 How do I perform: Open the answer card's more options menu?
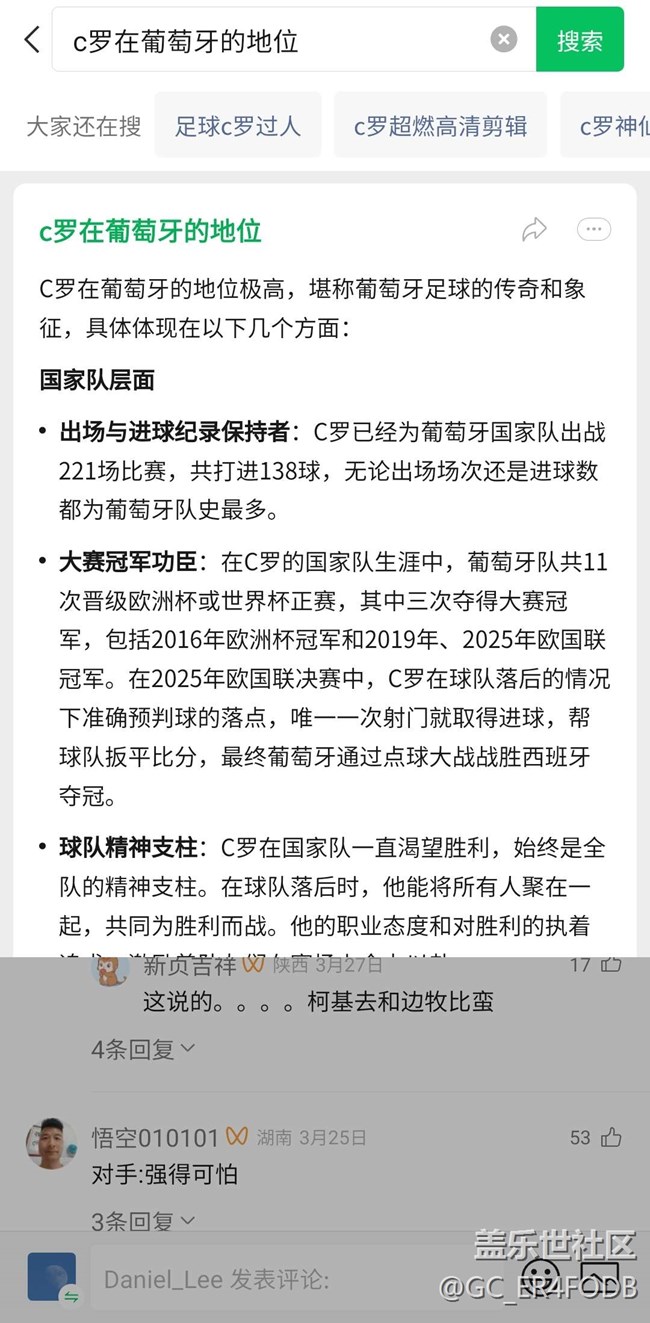pos(594,230)
